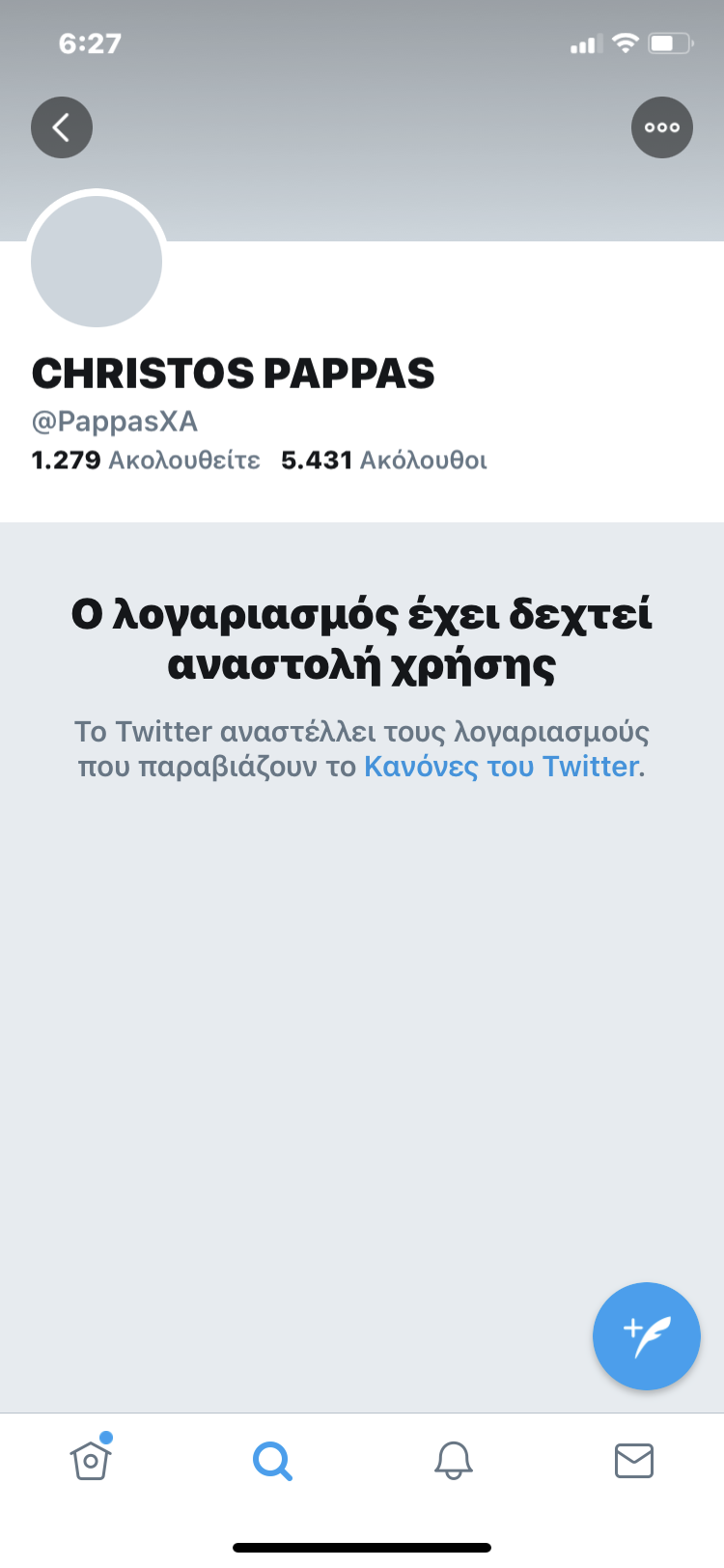Go back using the arrow button
The image size is (724, 1568).
coord(62,127)
